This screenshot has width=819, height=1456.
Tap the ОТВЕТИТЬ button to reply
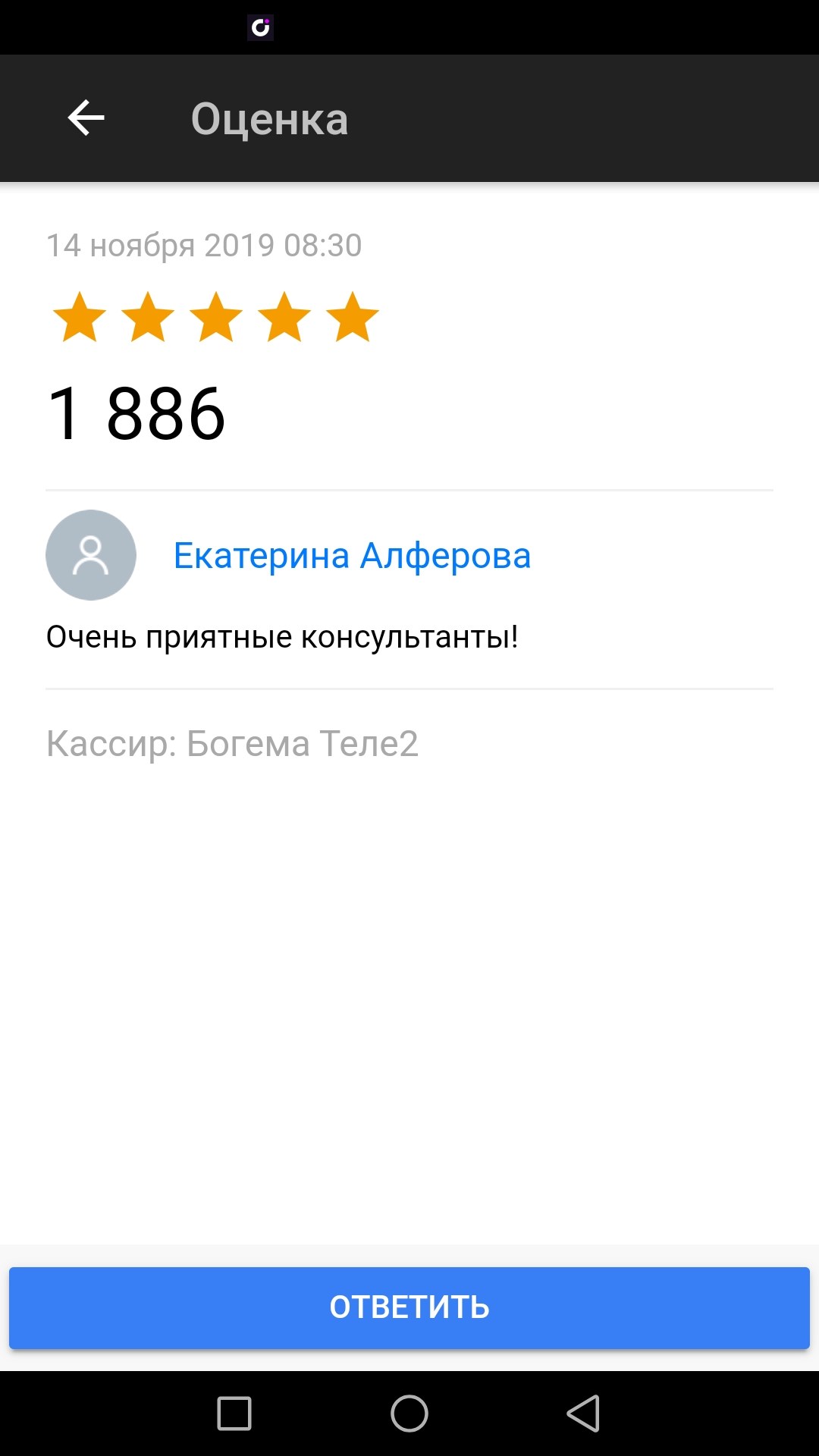tap(409, 1307)
